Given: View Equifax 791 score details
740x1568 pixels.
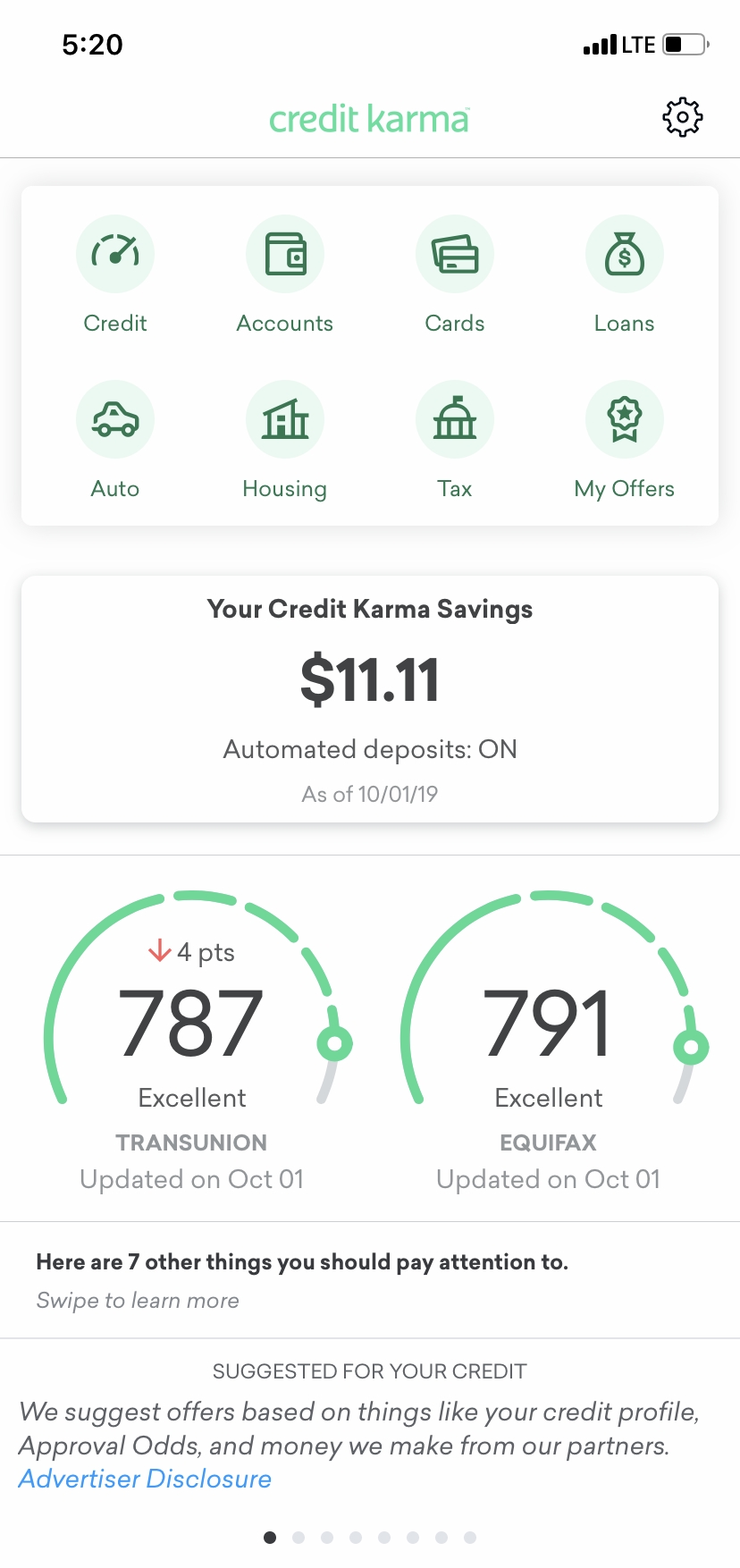Looking at the screenshot, I should (x=548, y=1024).
